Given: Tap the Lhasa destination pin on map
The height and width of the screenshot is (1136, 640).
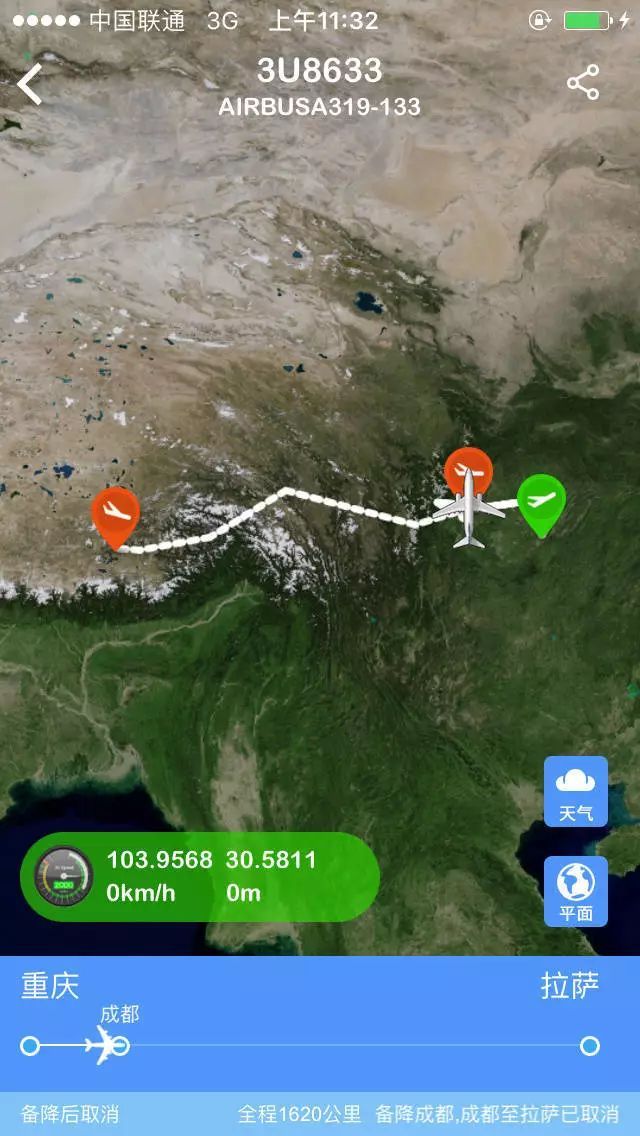Looking at the screenshot, I should coord(116,512).
